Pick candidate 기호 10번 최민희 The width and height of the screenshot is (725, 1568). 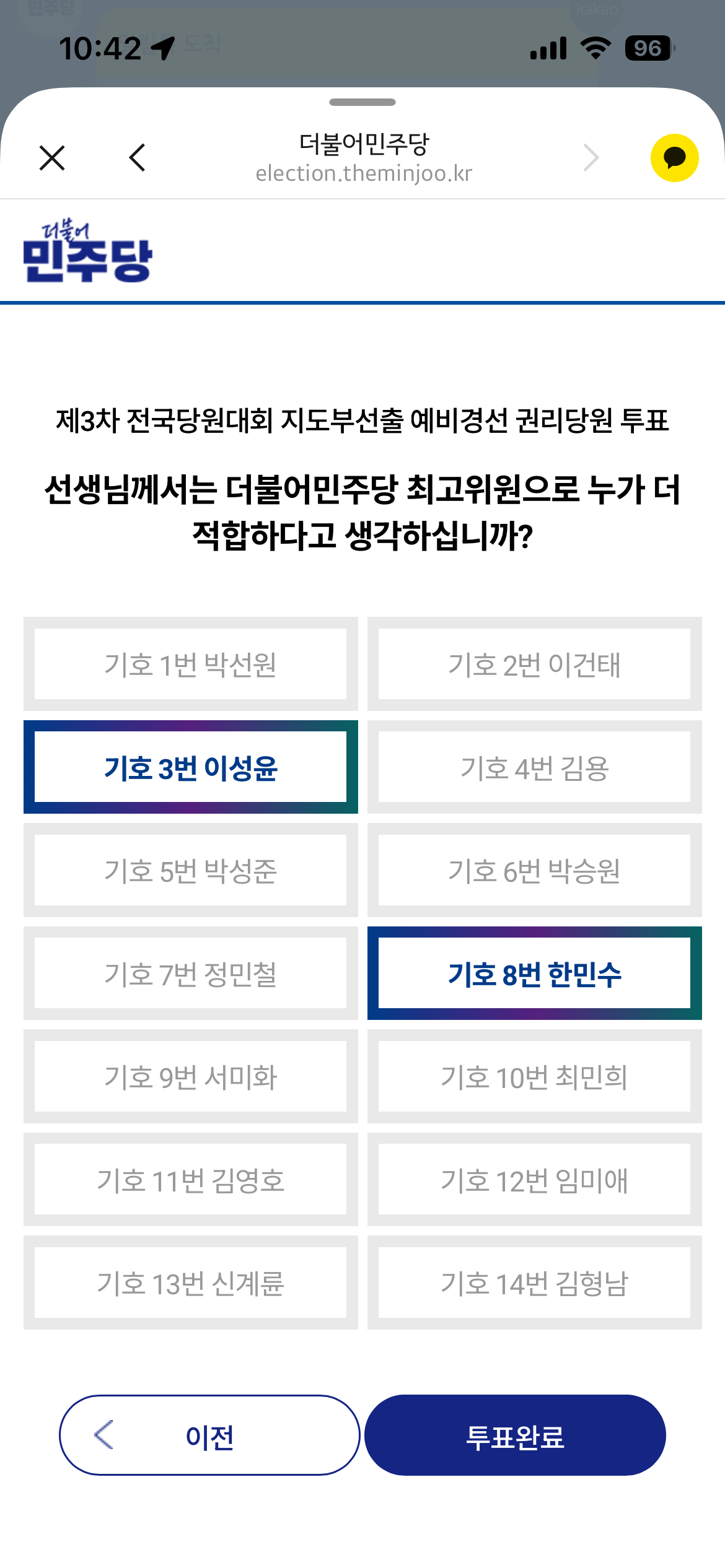pyautogui.click(x=534, y=1076)
